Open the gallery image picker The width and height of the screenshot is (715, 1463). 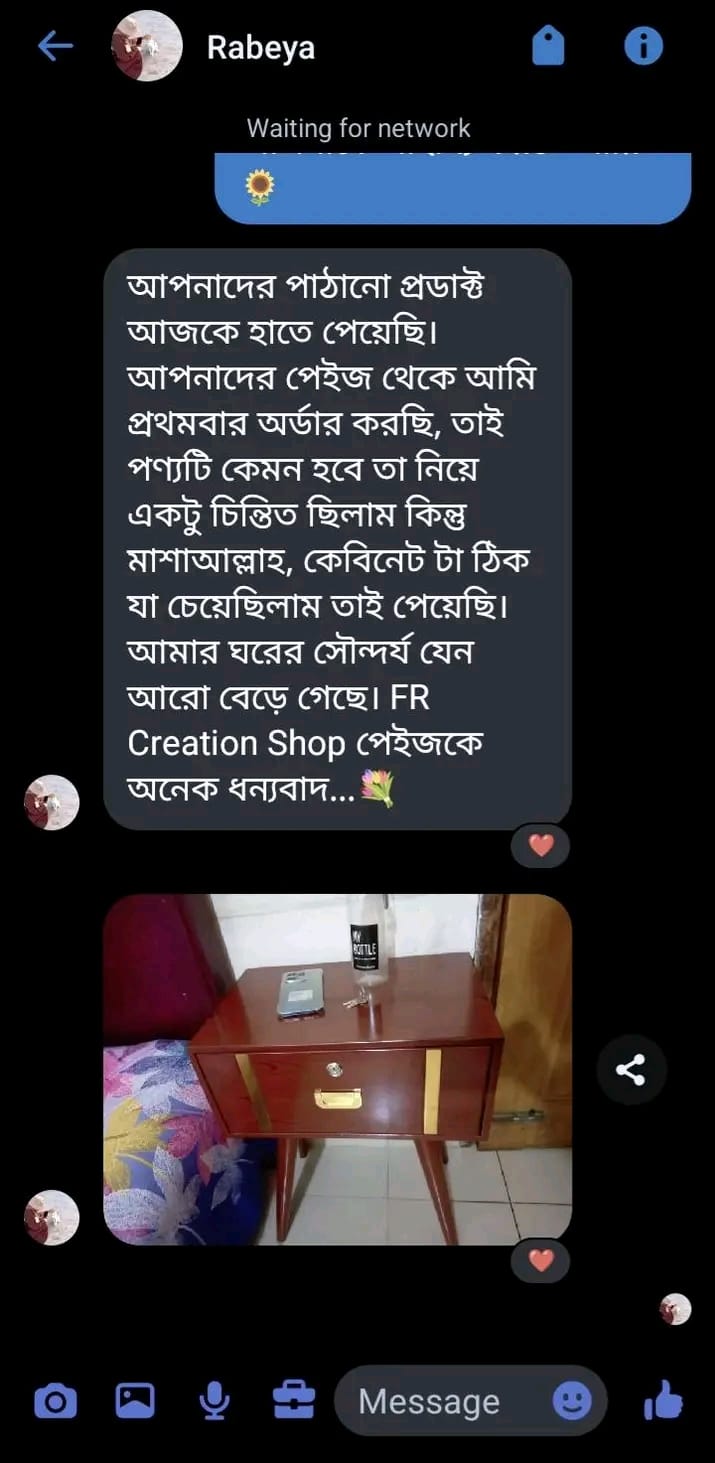click(135, 1400)
